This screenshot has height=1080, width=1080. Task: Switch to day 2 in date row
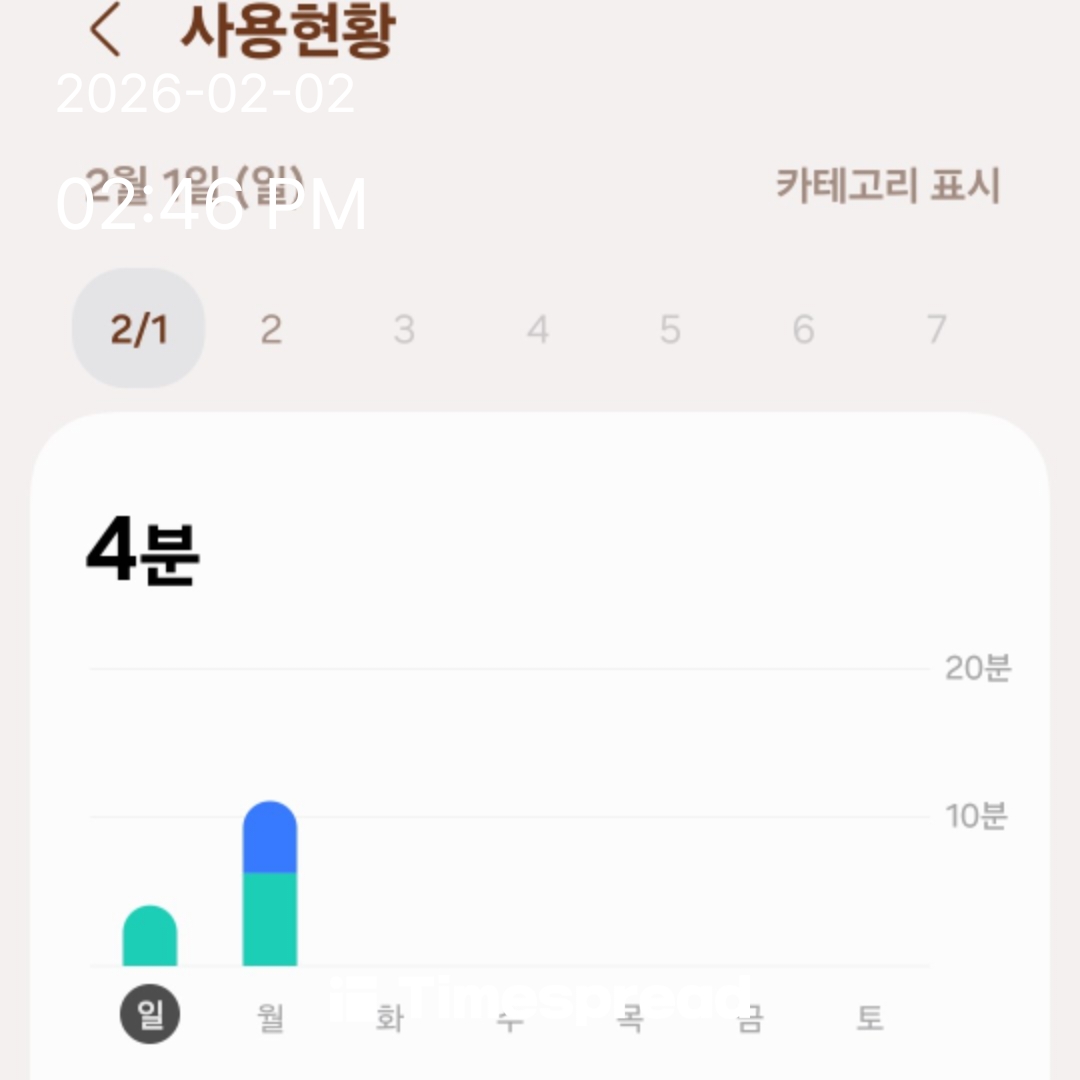271,329
